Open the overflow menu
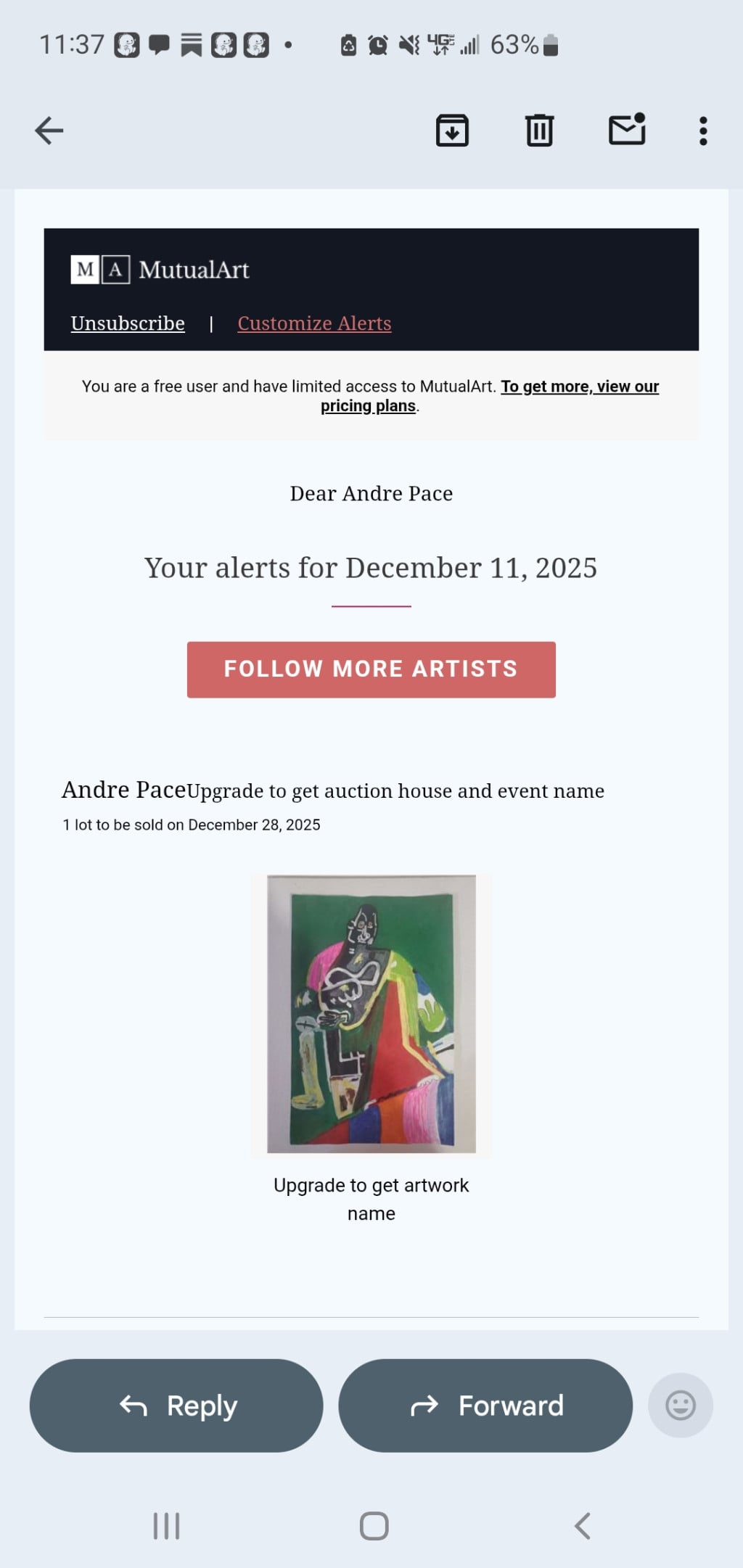The height and width of the screenshot is (1568, 743). tap(702, 131)
